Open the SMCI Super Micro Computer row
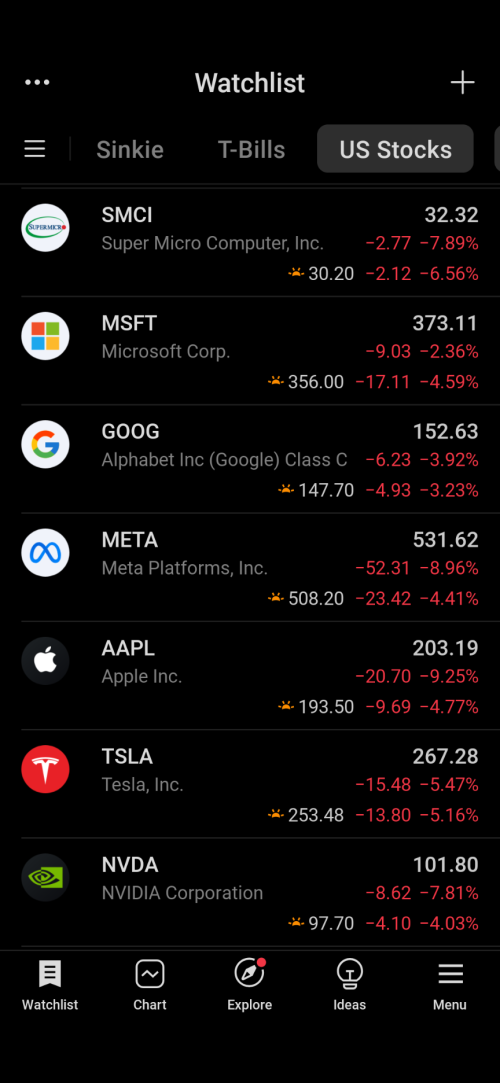This screenshot has height=1083, width=500. point(250,242)
